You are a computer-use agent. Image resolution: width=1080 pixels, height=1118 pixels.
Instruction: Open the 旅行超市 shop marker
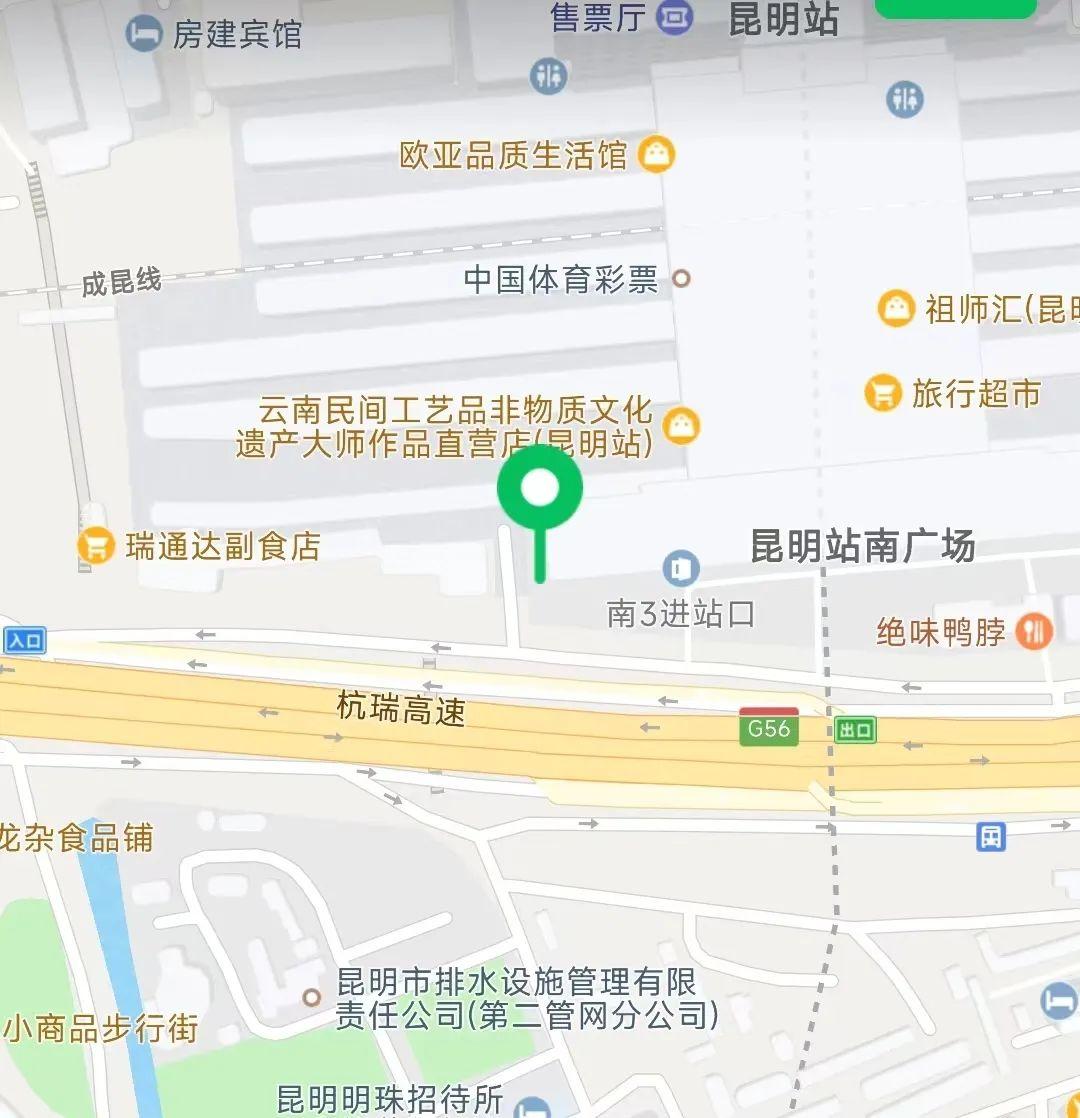[x=882, y=393]
